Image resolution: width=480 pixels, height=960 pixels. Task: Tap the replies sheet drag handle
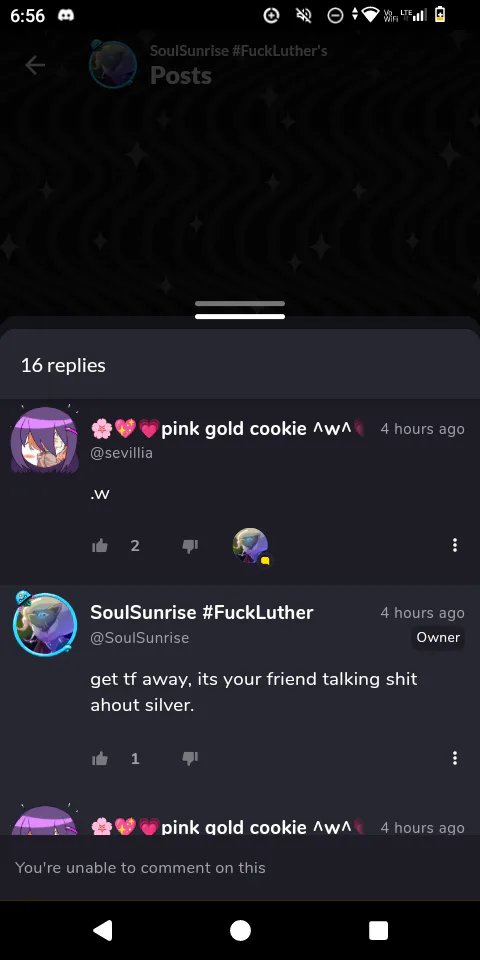240,310
